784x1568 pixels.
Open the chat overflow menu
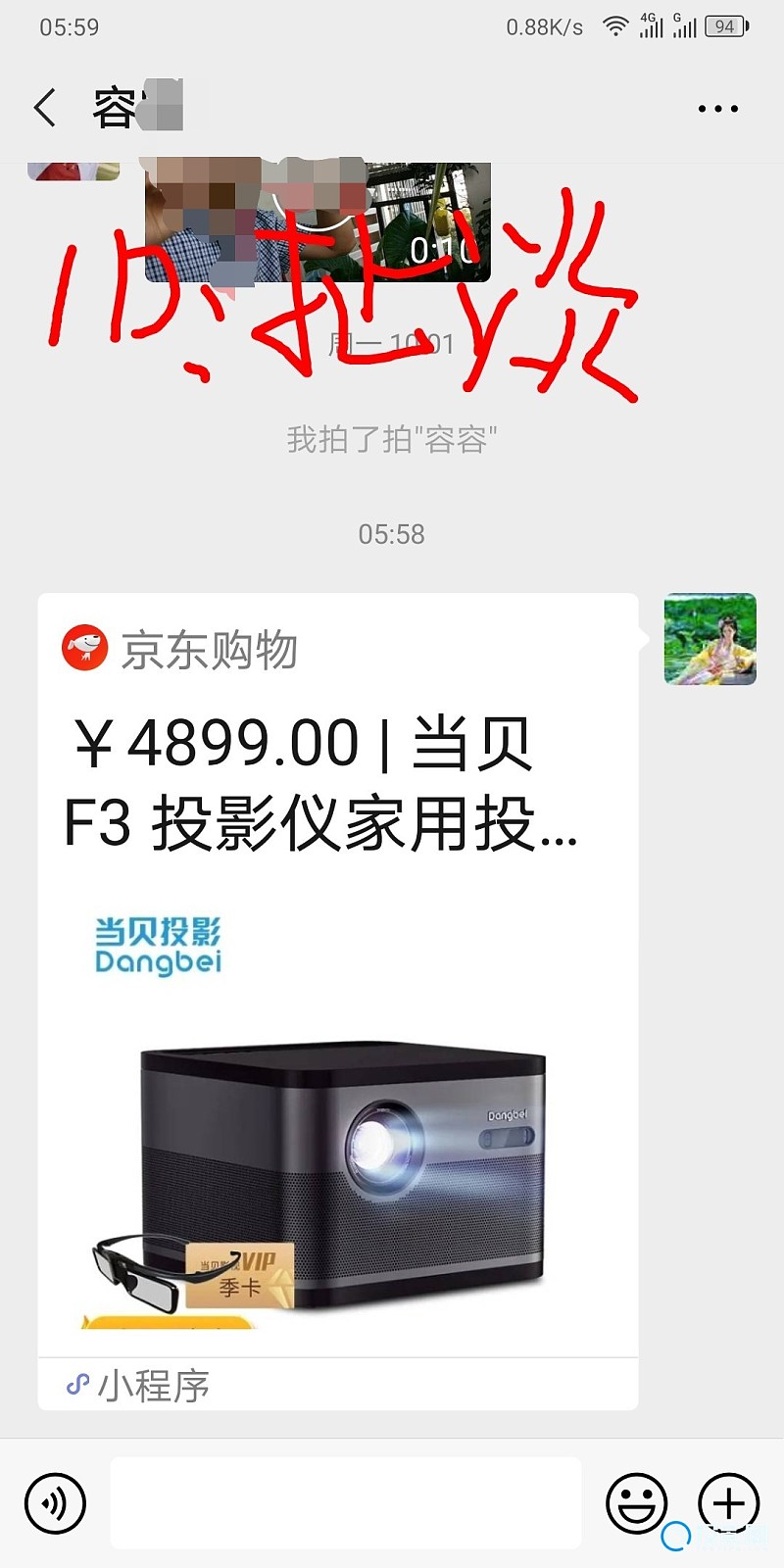[717, 109]
